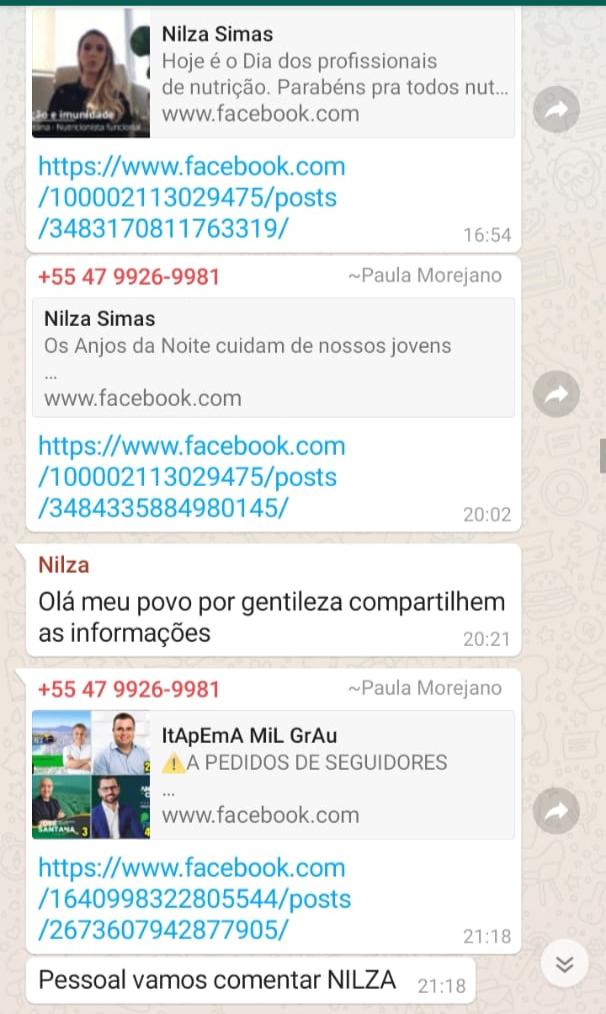Open the Anjos da Noite link preview
606x1014 pixels.
[273, 357]
